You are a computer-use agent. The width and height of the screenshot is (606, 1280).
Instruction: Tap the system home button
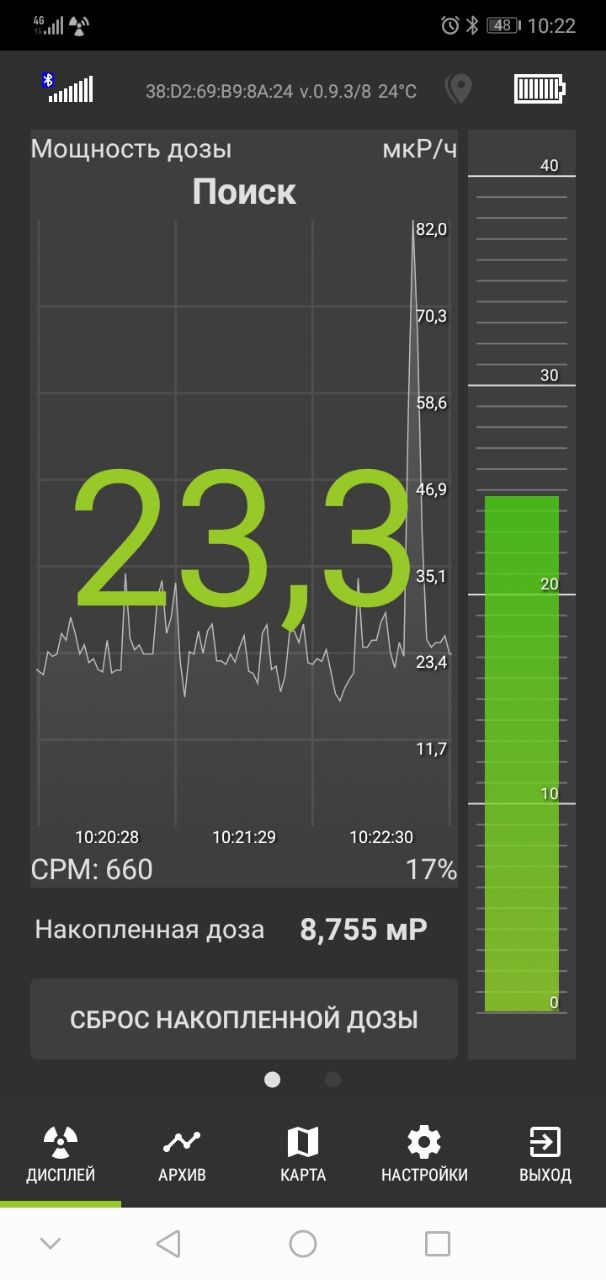pos(303,1243)
